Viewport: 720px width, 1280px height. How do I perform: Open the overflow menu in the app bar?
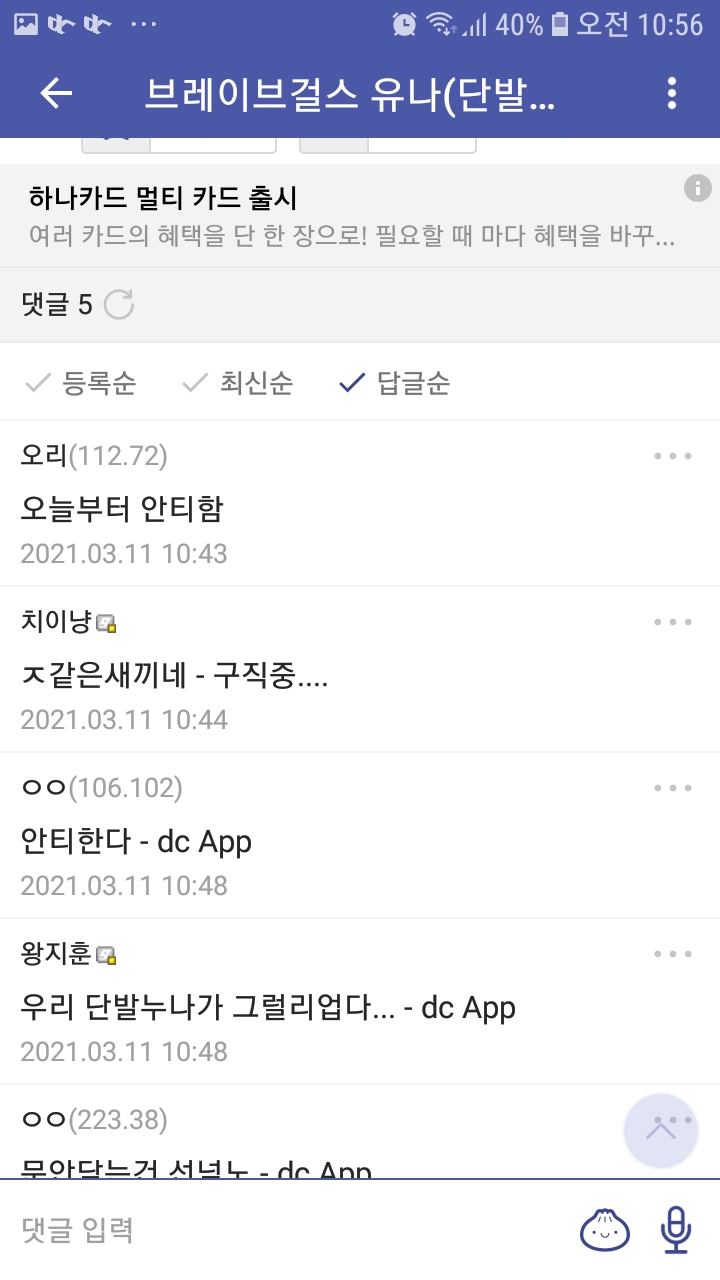tap(672, 93)
